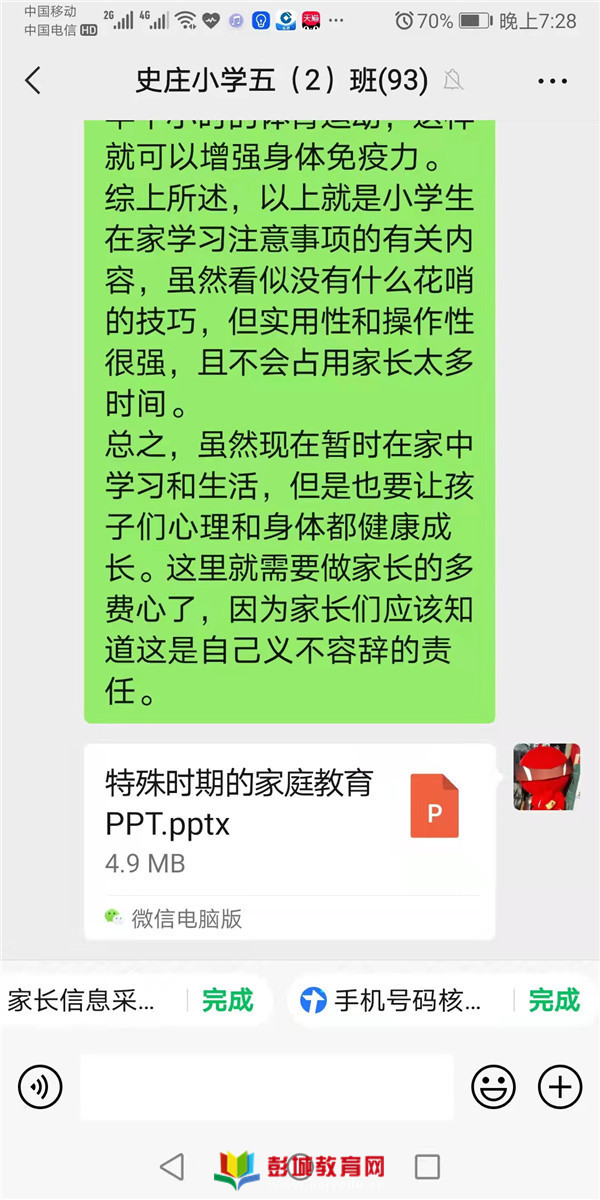
Task: Tap the system back triangle
Action: tap(172, 1166)
